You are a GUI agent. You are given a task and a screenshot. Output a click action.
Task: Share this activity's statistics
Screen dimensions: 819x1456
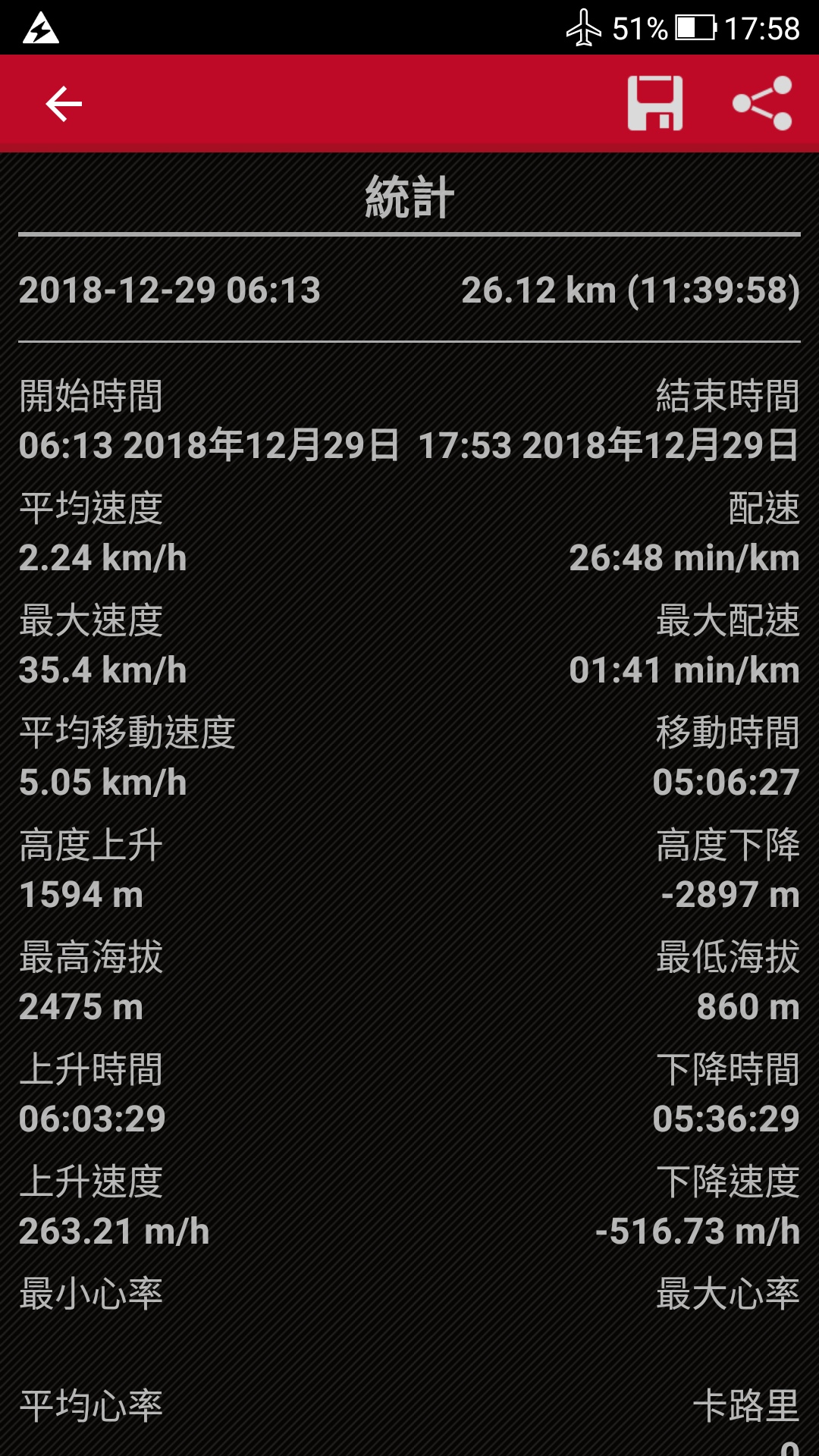click(x=762, y=104)
